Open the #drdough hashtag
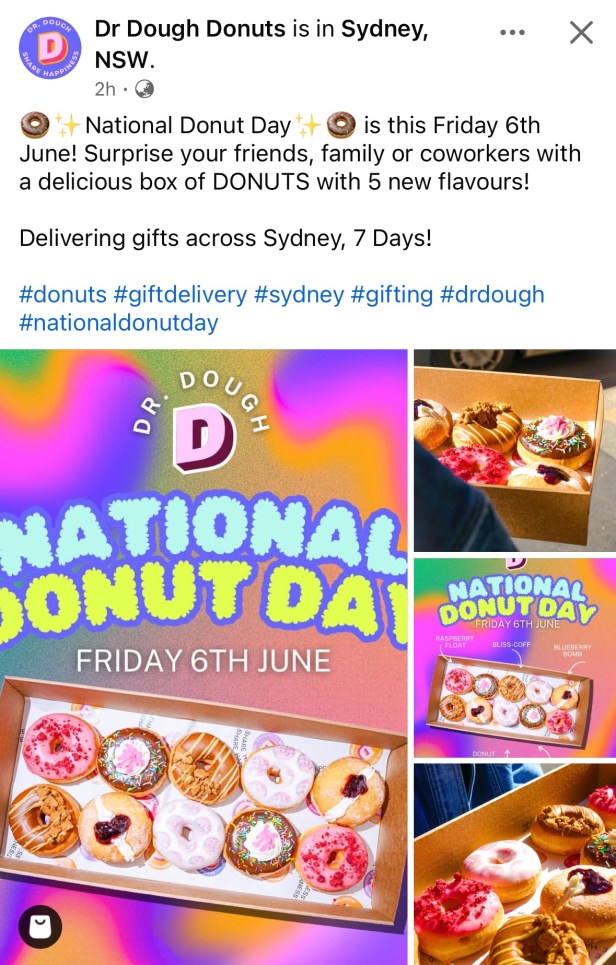 [493, 295]
